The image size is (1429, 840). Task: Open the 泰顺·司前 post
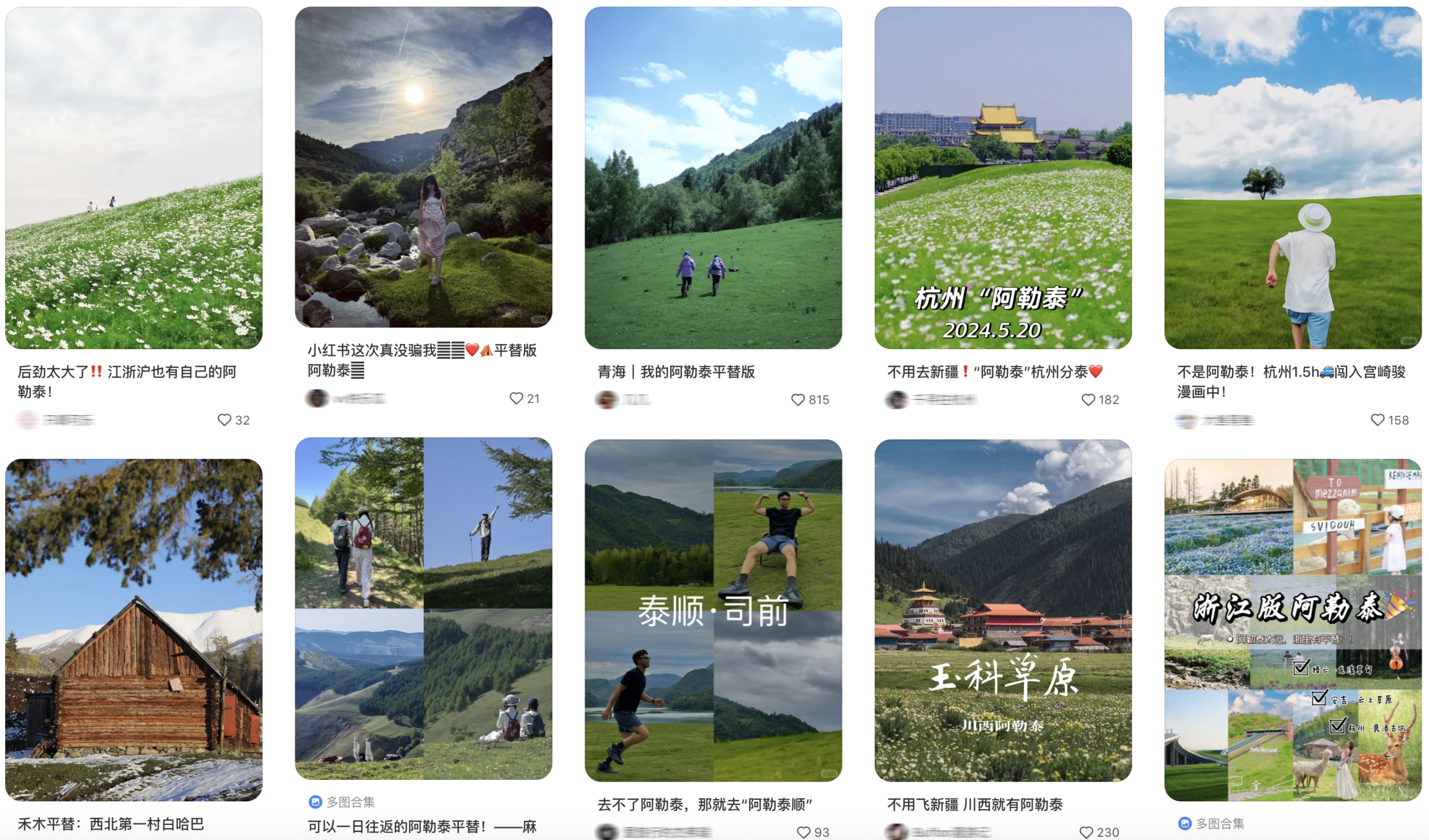click(x=713, y=610)
